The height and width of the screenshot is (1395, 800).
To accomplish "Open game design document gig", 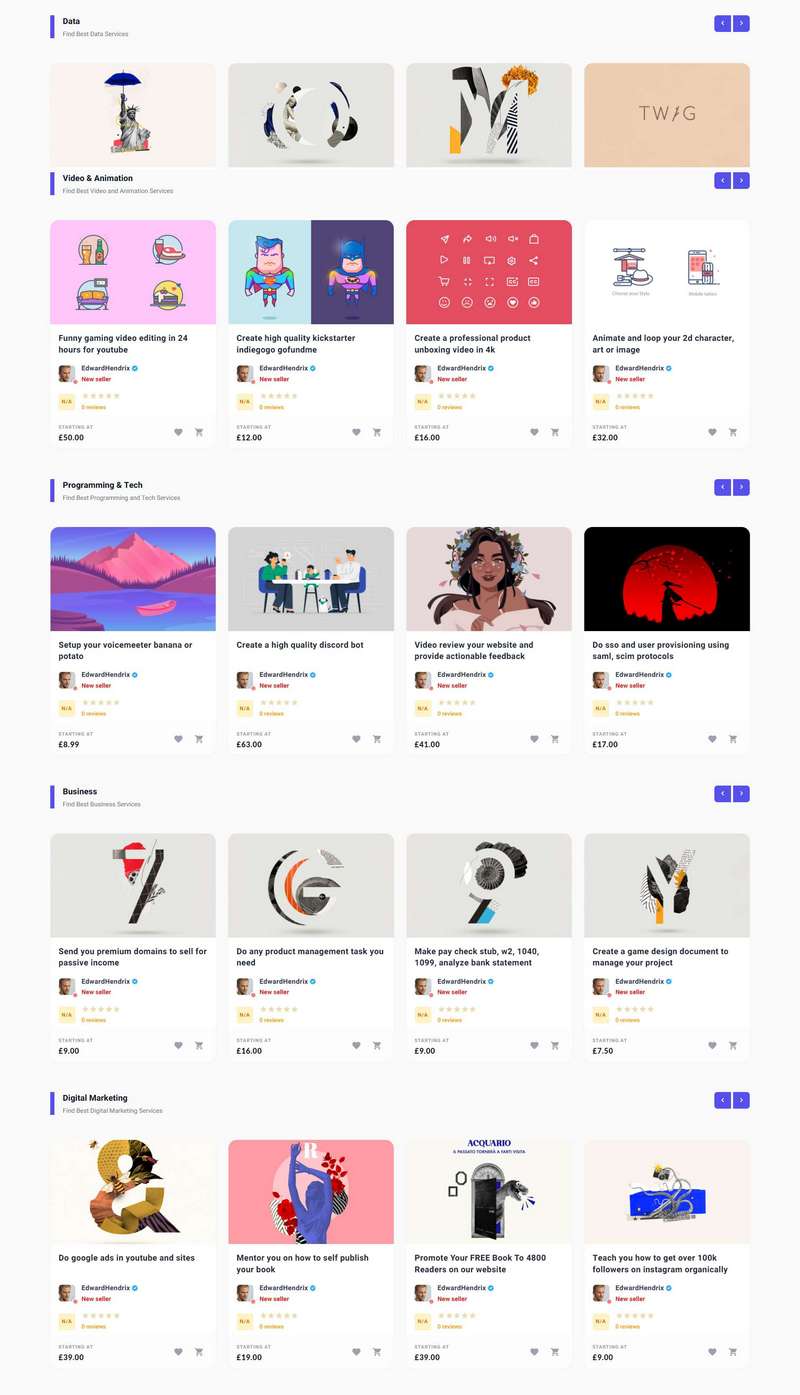I will point(660,957).
